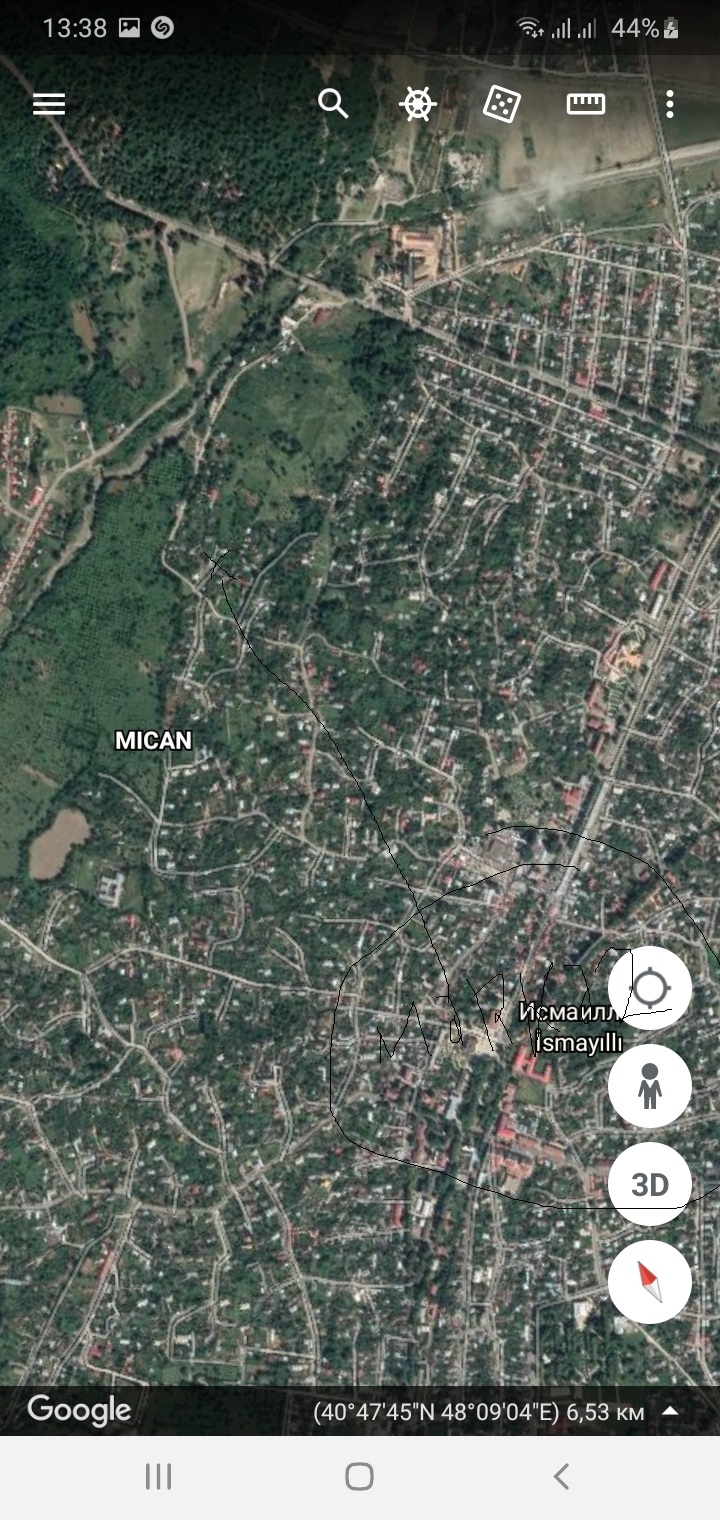Image resolution: width=720 pixels, height=1520 pixels.
Task: Go to the home screen
Action: pos(359,1476)
